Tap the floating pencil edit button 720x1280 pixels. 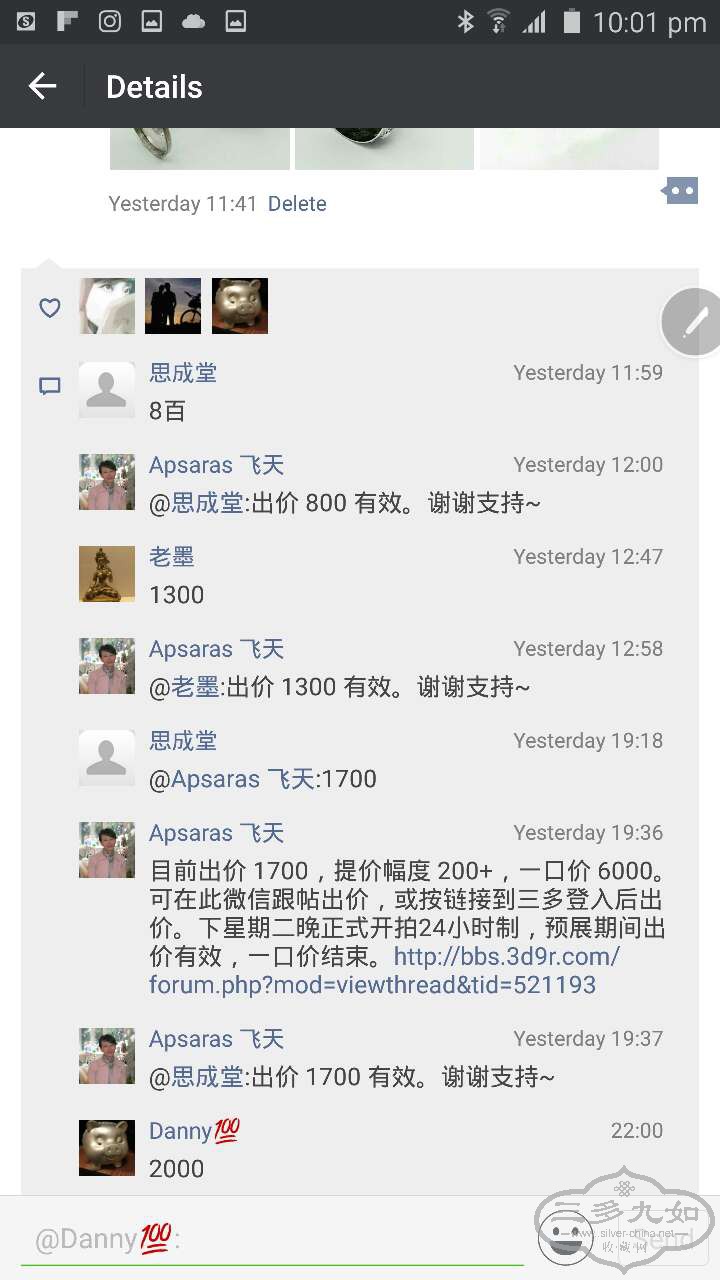coord(694,322)
